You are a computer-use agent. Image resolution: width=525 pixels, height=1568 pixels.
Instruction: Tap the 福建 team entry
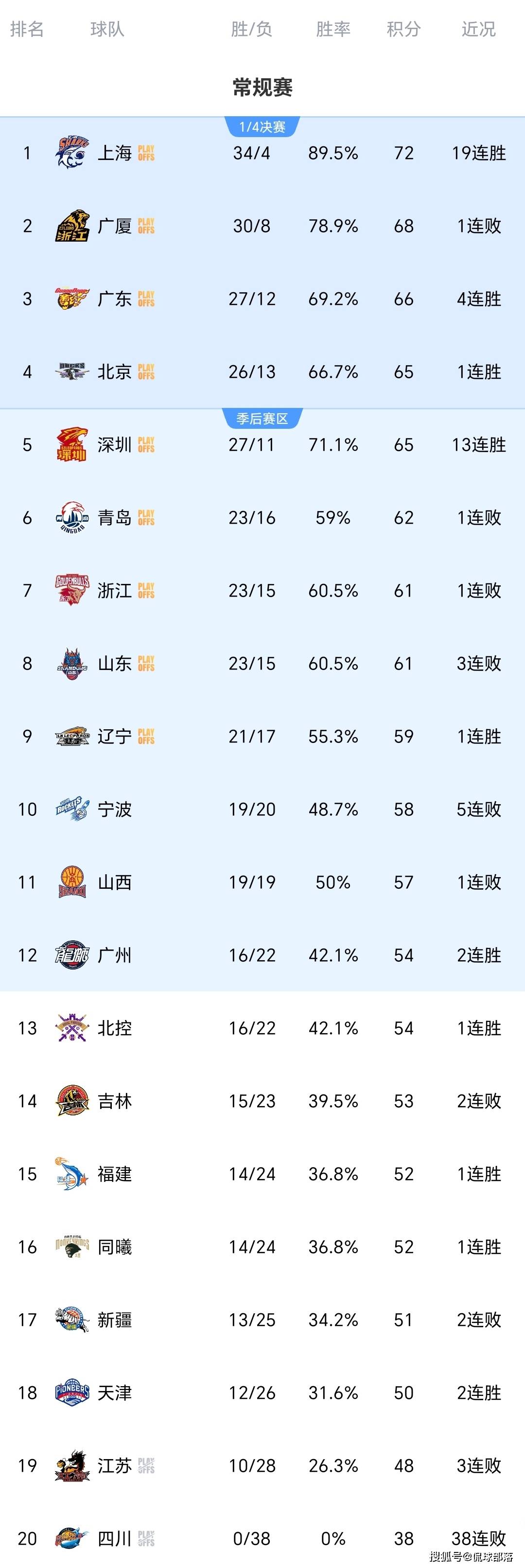(114, 1174)
